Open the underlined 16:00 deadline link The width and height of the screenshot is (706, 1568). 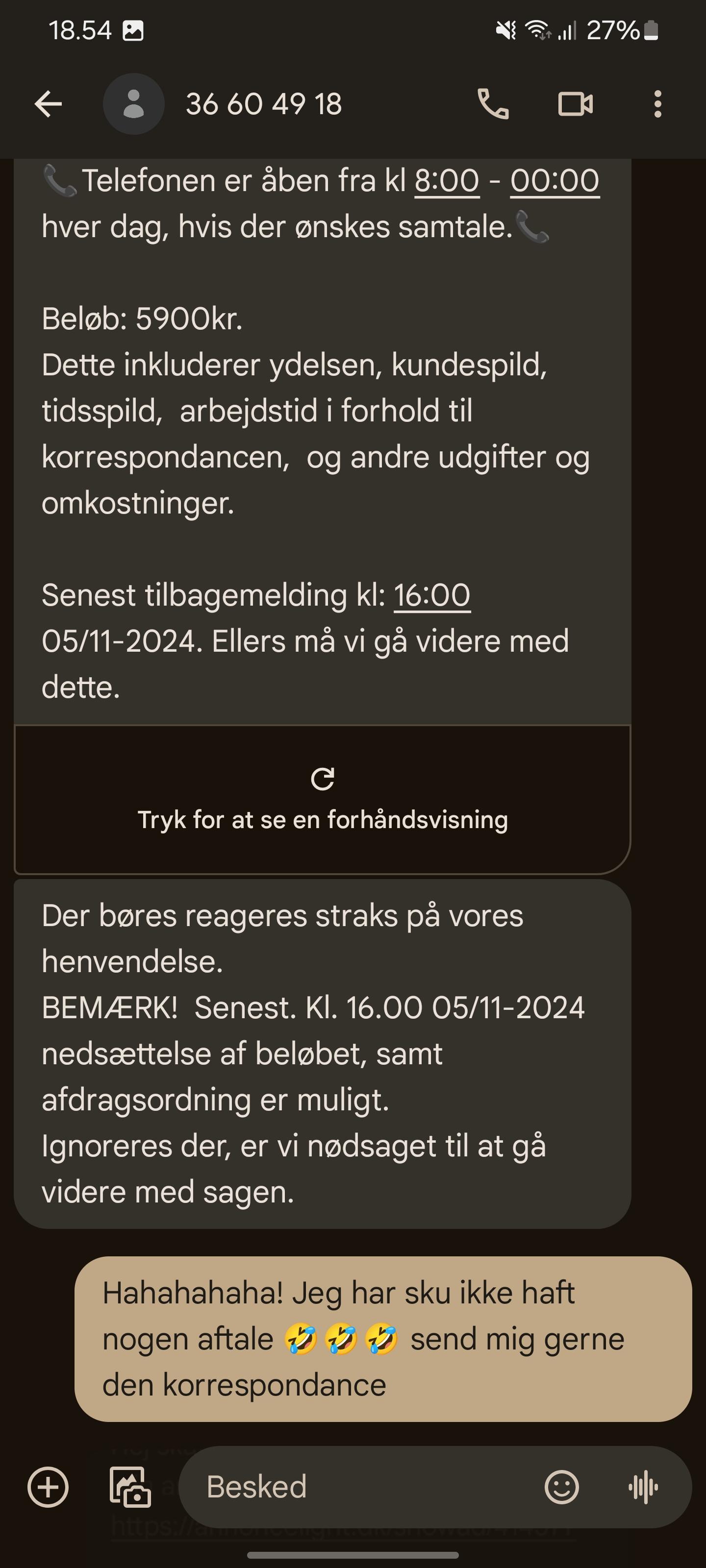[x=432, y=595]
